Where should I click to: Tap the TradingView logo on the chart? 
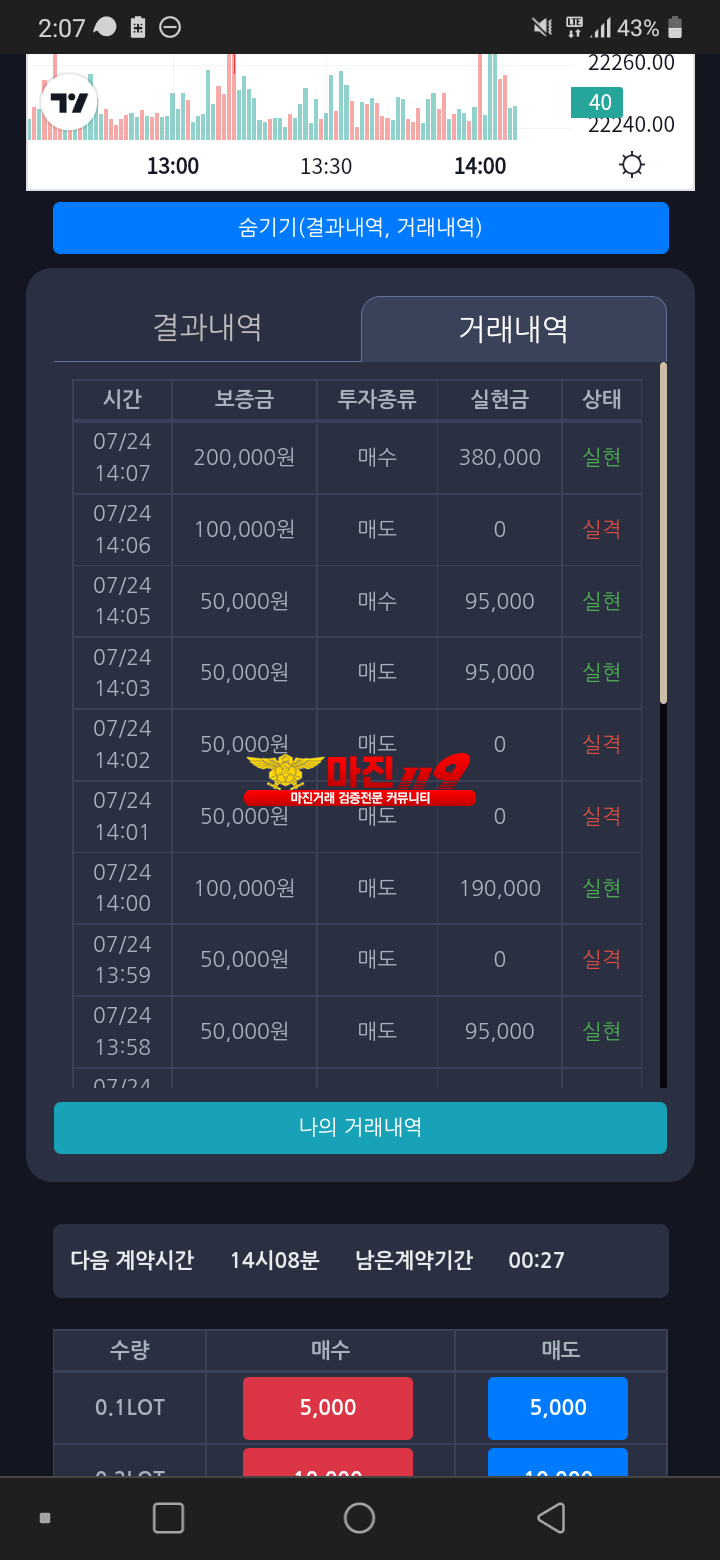(x=69, y=102)
